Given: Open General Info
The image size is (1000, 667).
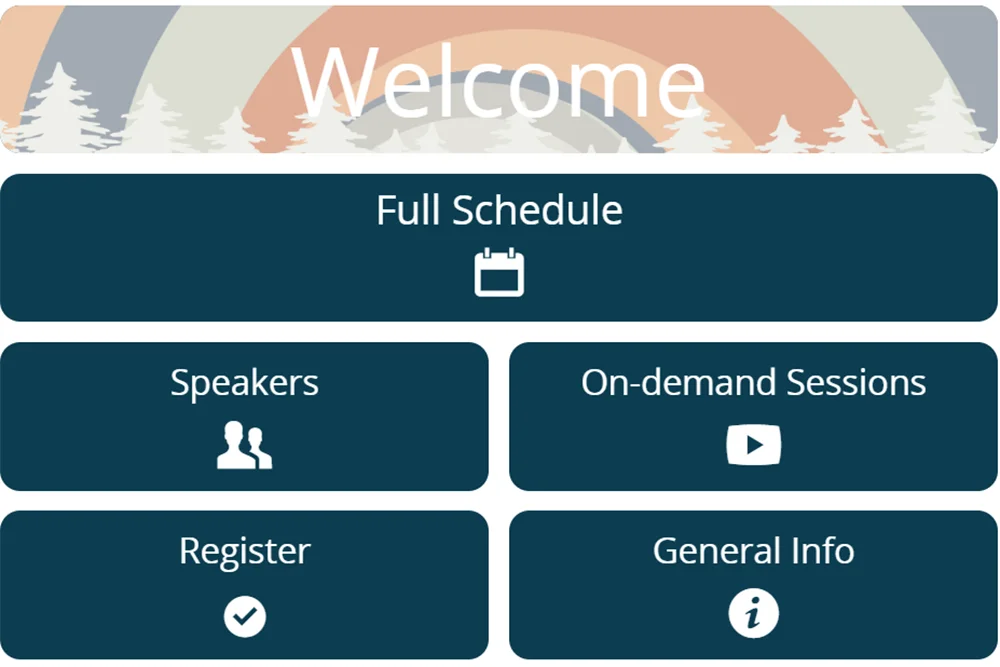Looking at the screenshot, I should [753, 585].
